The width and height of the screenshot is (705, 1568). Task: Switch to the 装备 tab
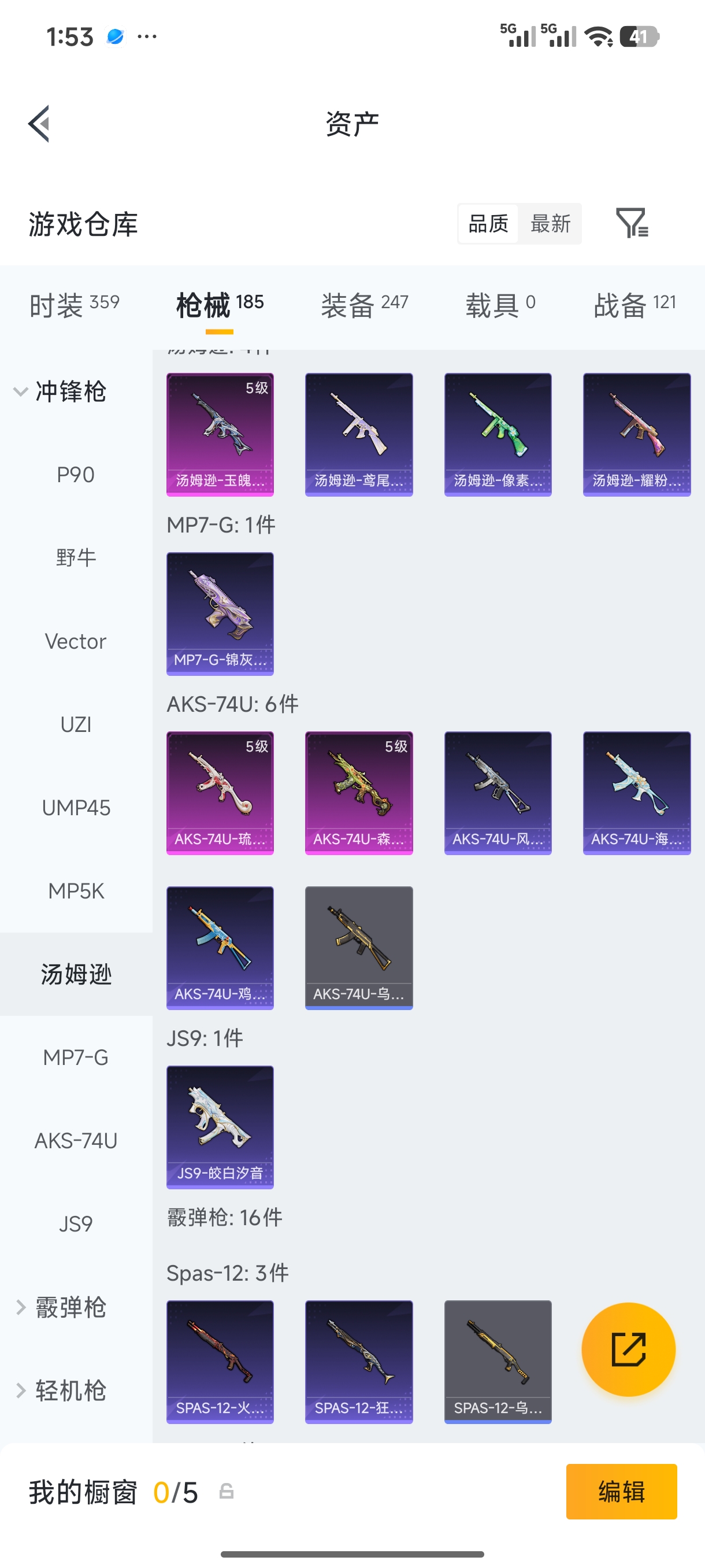coord(365,304)
